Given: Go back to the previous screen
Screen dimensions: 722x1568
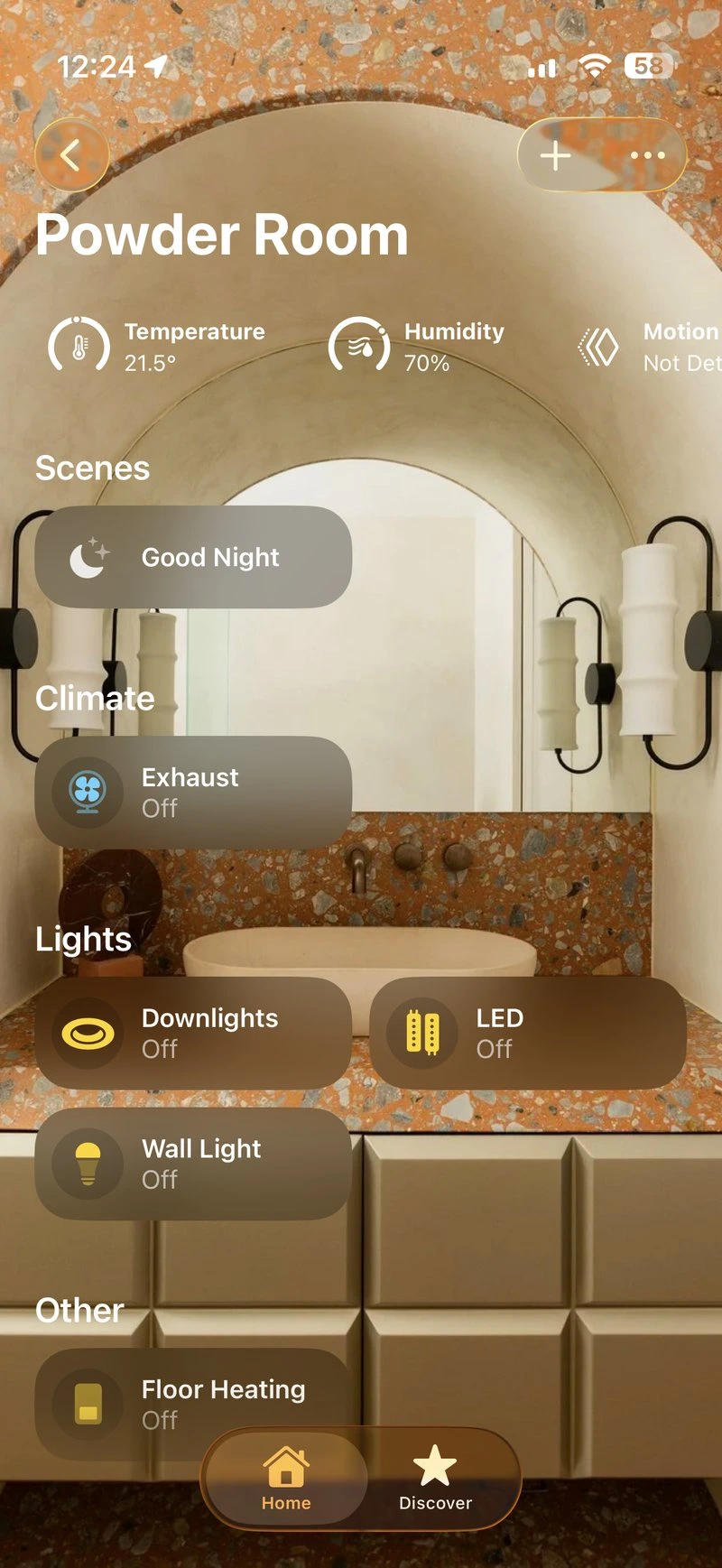Looking at the screenshot, I should point(71,155).
